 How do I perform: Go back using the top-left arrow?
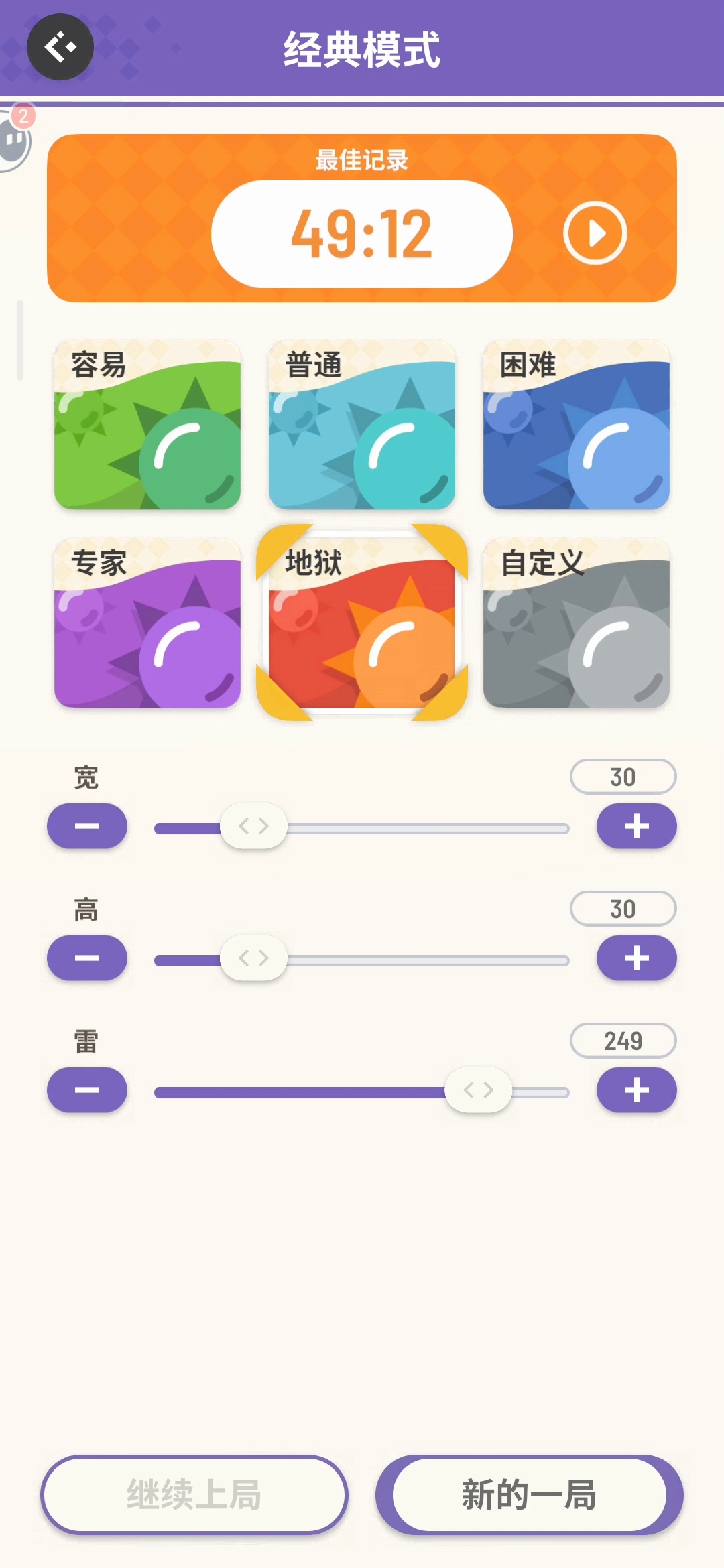(x=60, y=47)
